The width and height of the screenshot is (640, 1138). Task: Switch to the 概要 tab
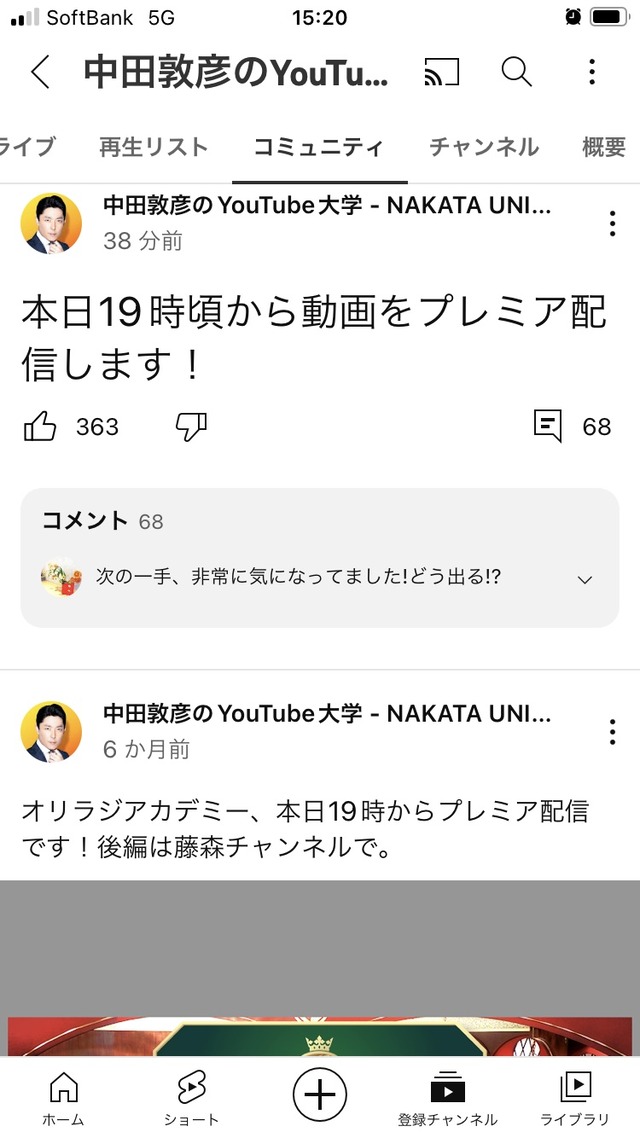[604, 148]
